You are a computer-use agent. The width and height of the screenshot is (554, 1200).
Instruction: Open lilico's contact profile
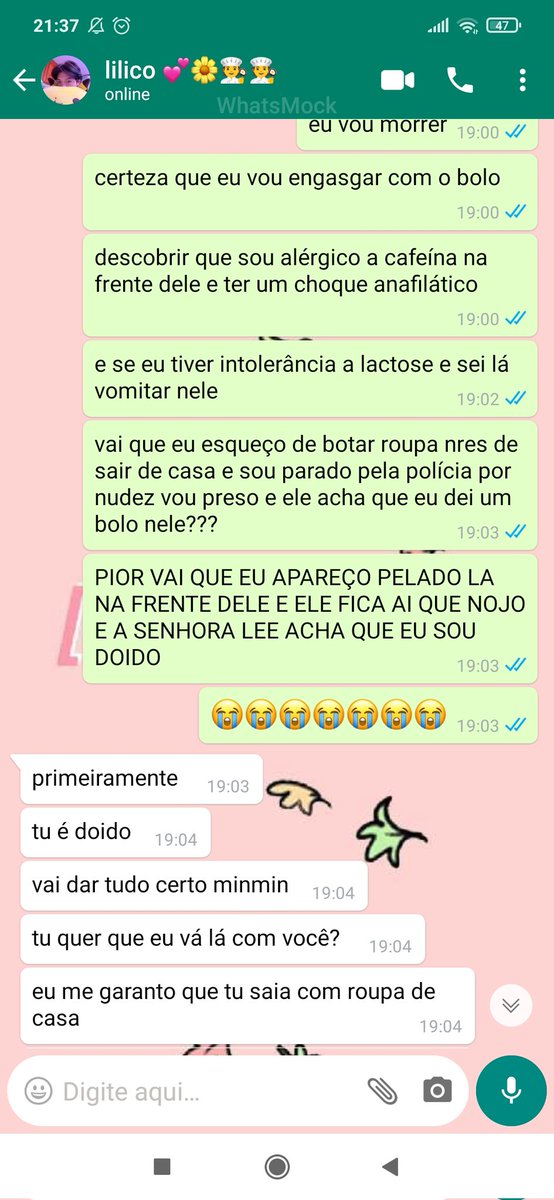tap(190, 80)
